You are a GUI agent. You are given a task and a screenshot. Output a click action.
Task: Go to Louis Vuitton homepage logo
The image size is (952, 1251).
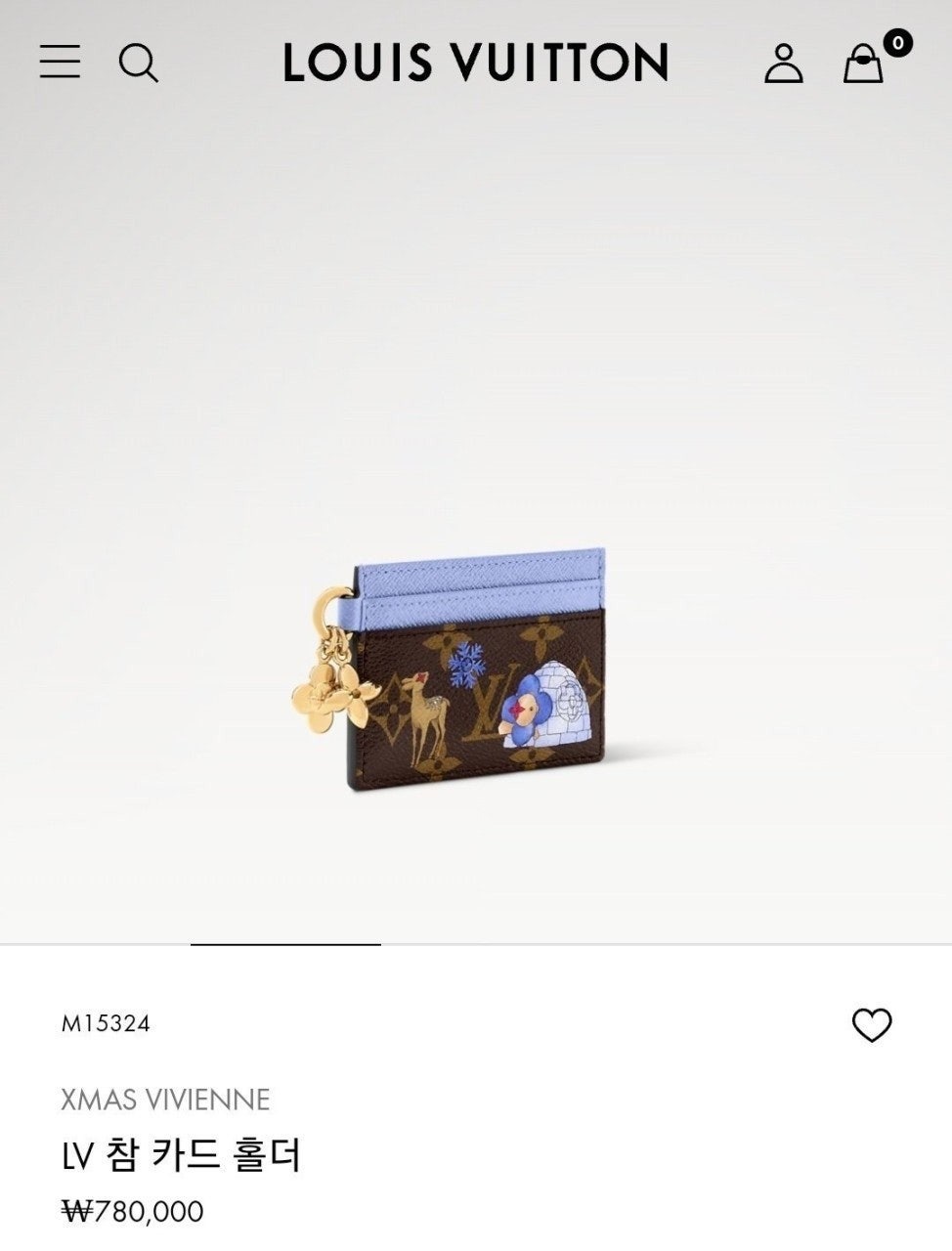[475, 63]
